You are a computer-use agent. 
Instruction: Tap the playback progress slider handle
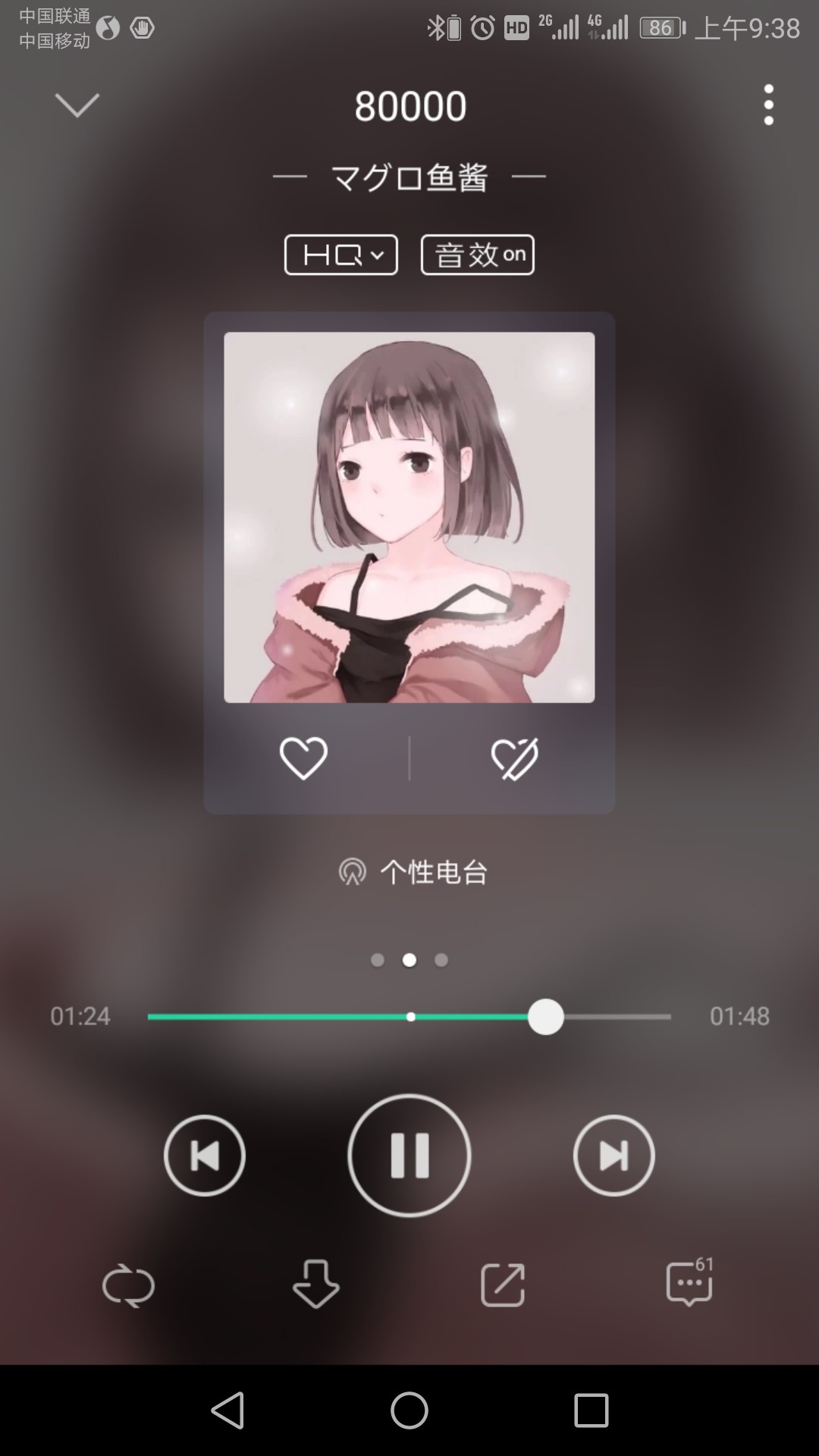pos(545,1016)
